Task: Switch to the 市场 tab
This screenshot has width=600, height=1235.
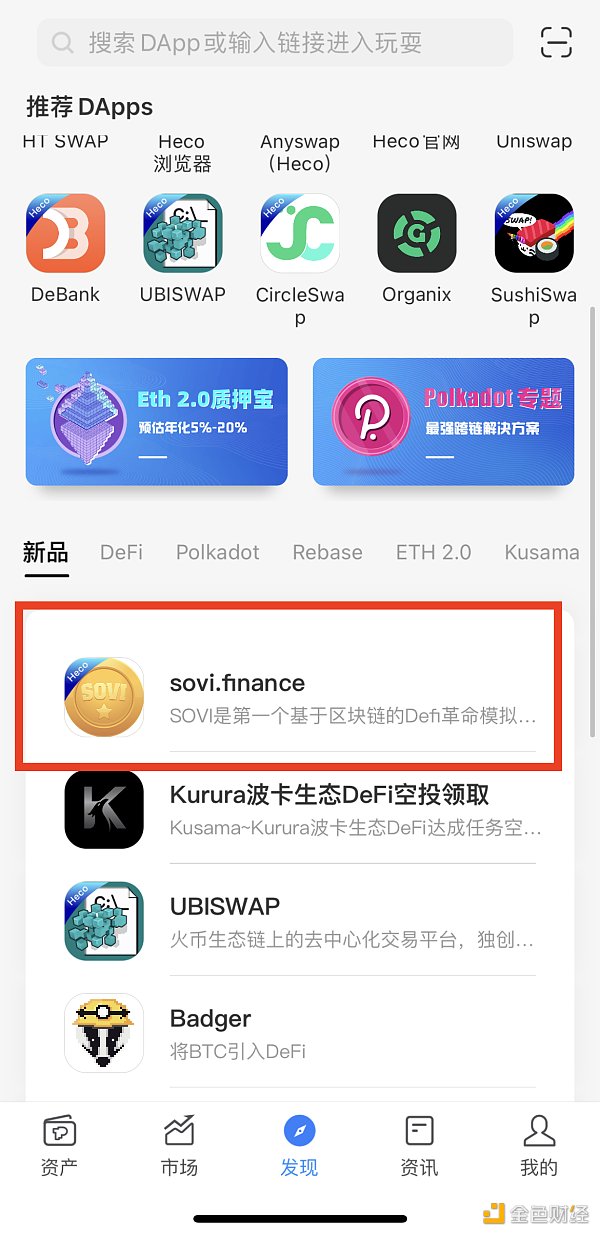Action: pyautogui.click(x=179, y=1146)
